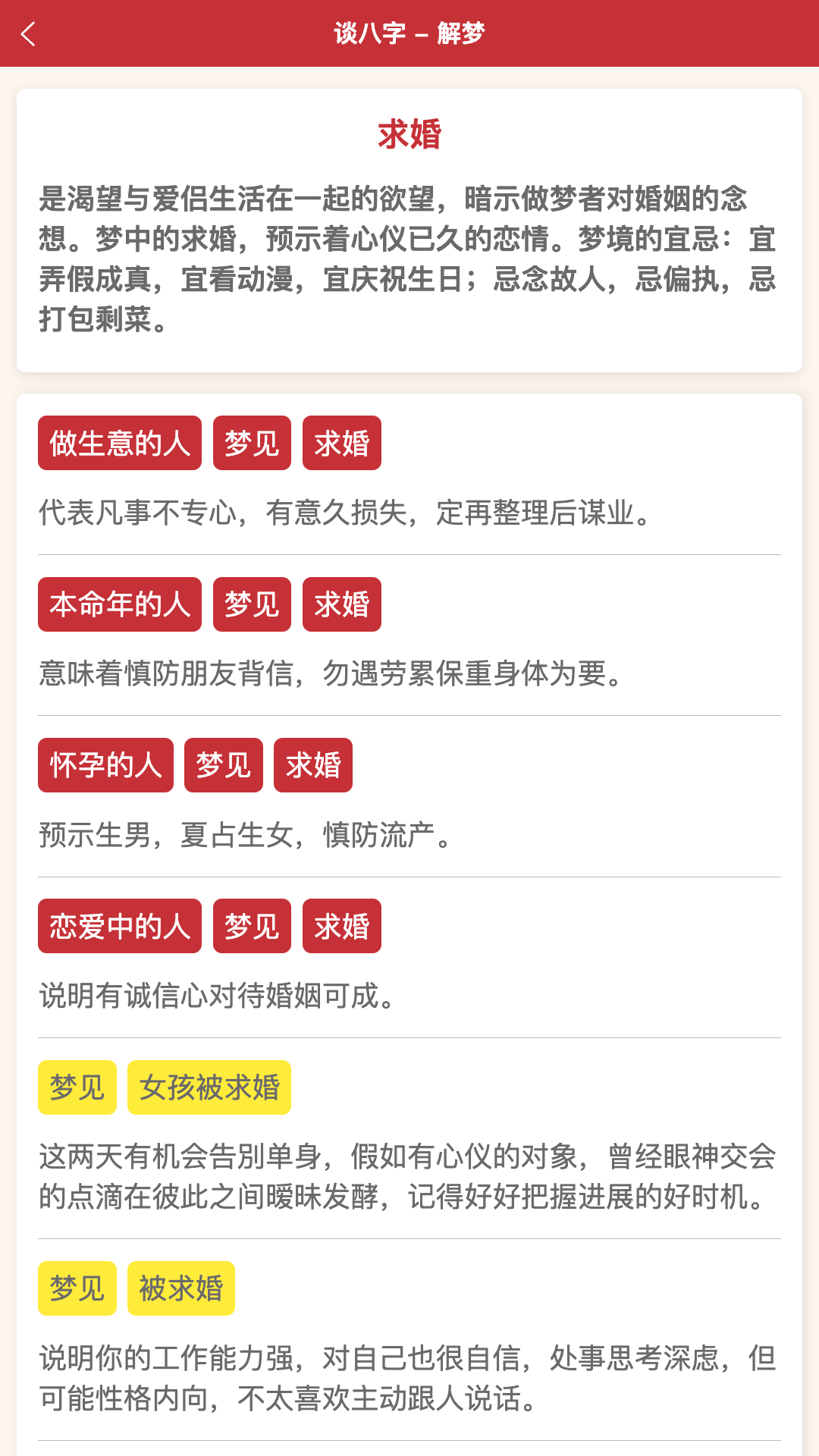This screenshot has width=819, height=1456.
Task: Select the 做生意的人 tag
Action: point(119,444)
